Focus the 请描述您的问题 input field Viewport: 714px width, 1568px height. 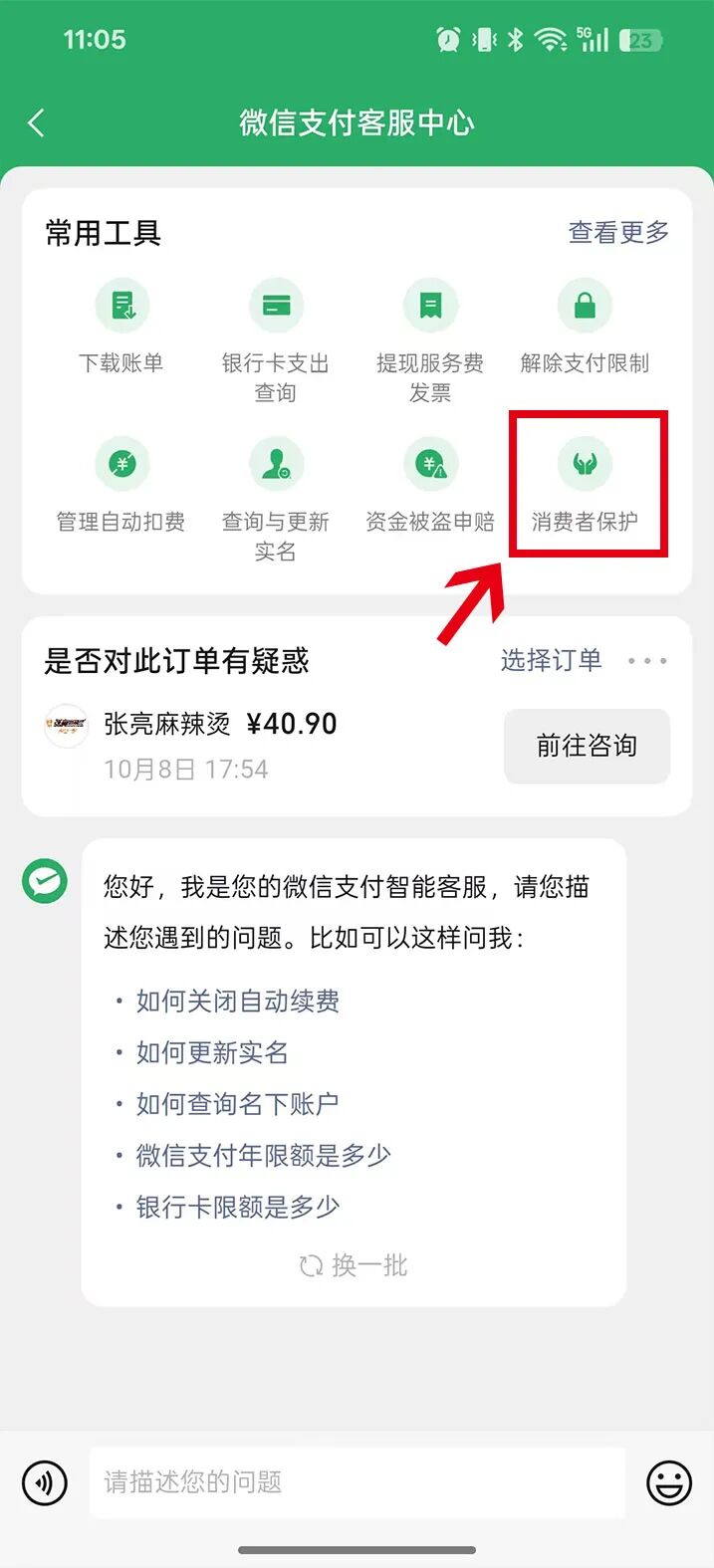tap(357, 1482)
